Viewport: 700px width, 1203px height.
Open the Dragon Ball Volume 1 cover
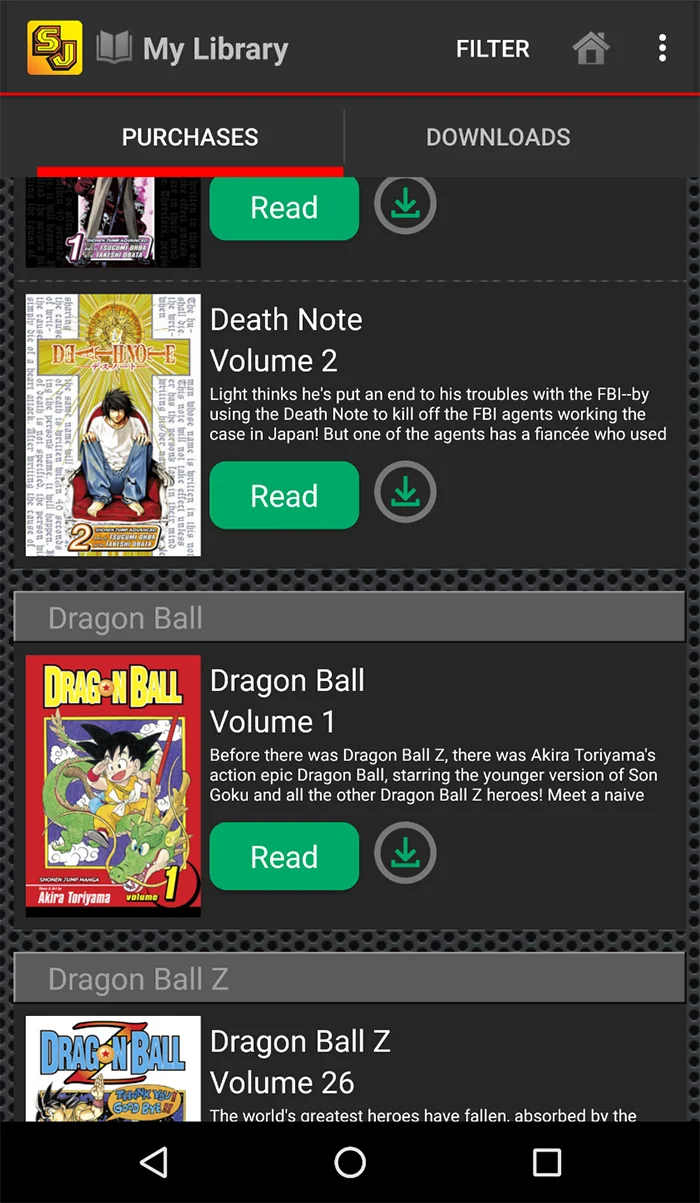(x=113, y=786)
